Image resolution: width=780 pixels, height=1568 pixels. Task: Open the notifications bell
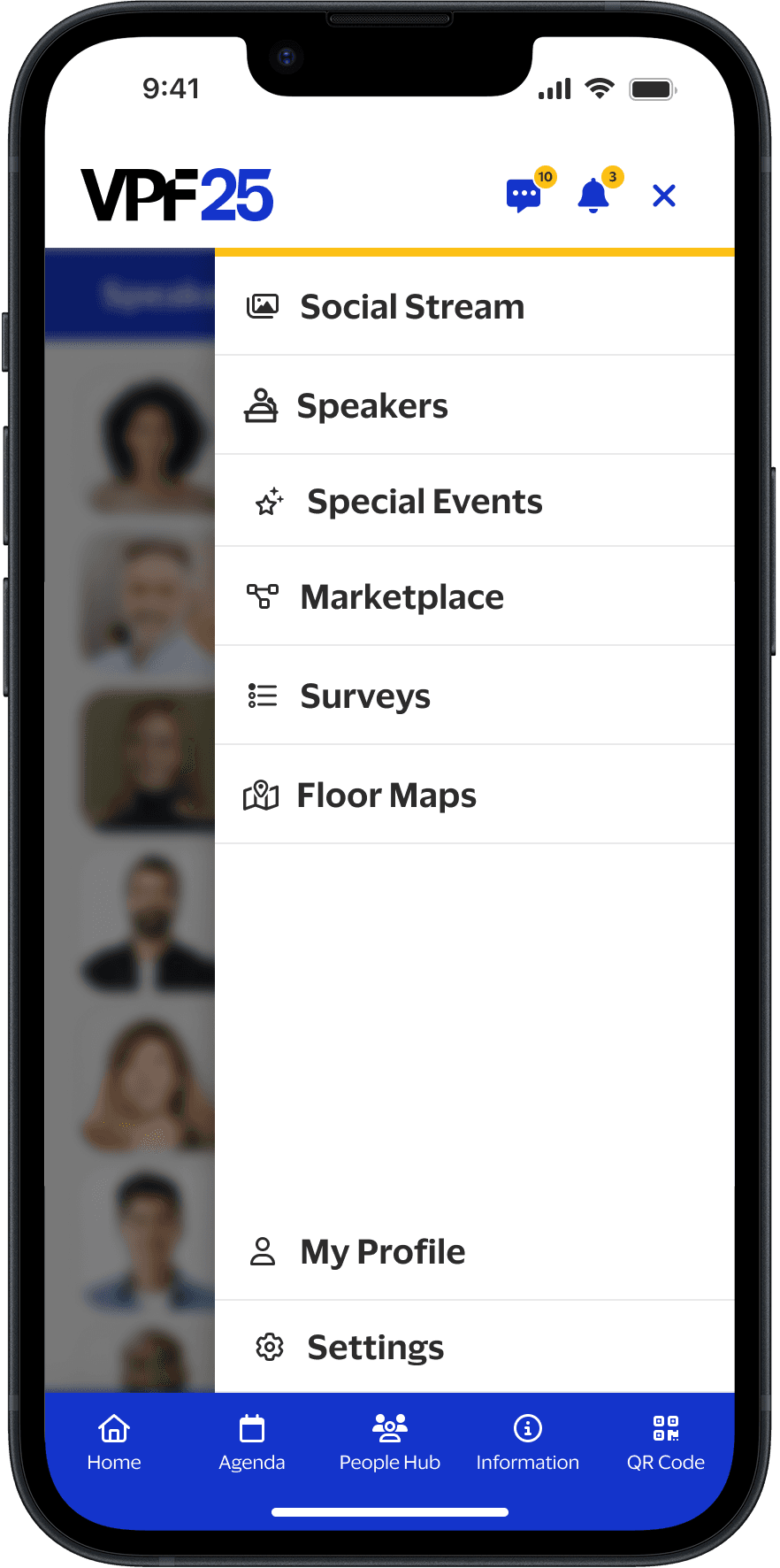(x=593, y=195)
